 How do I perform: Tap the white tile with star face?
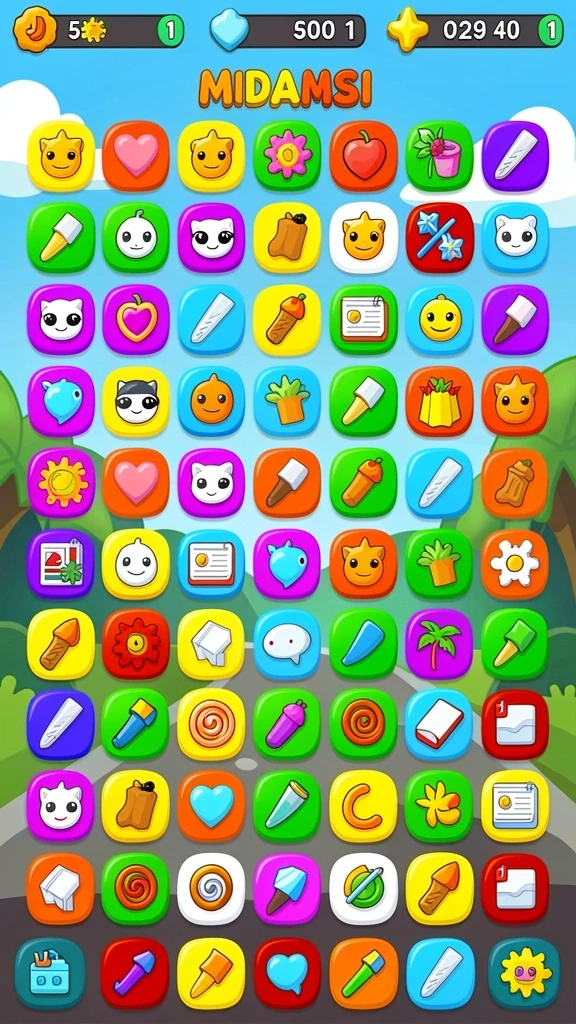pos(363,237)
